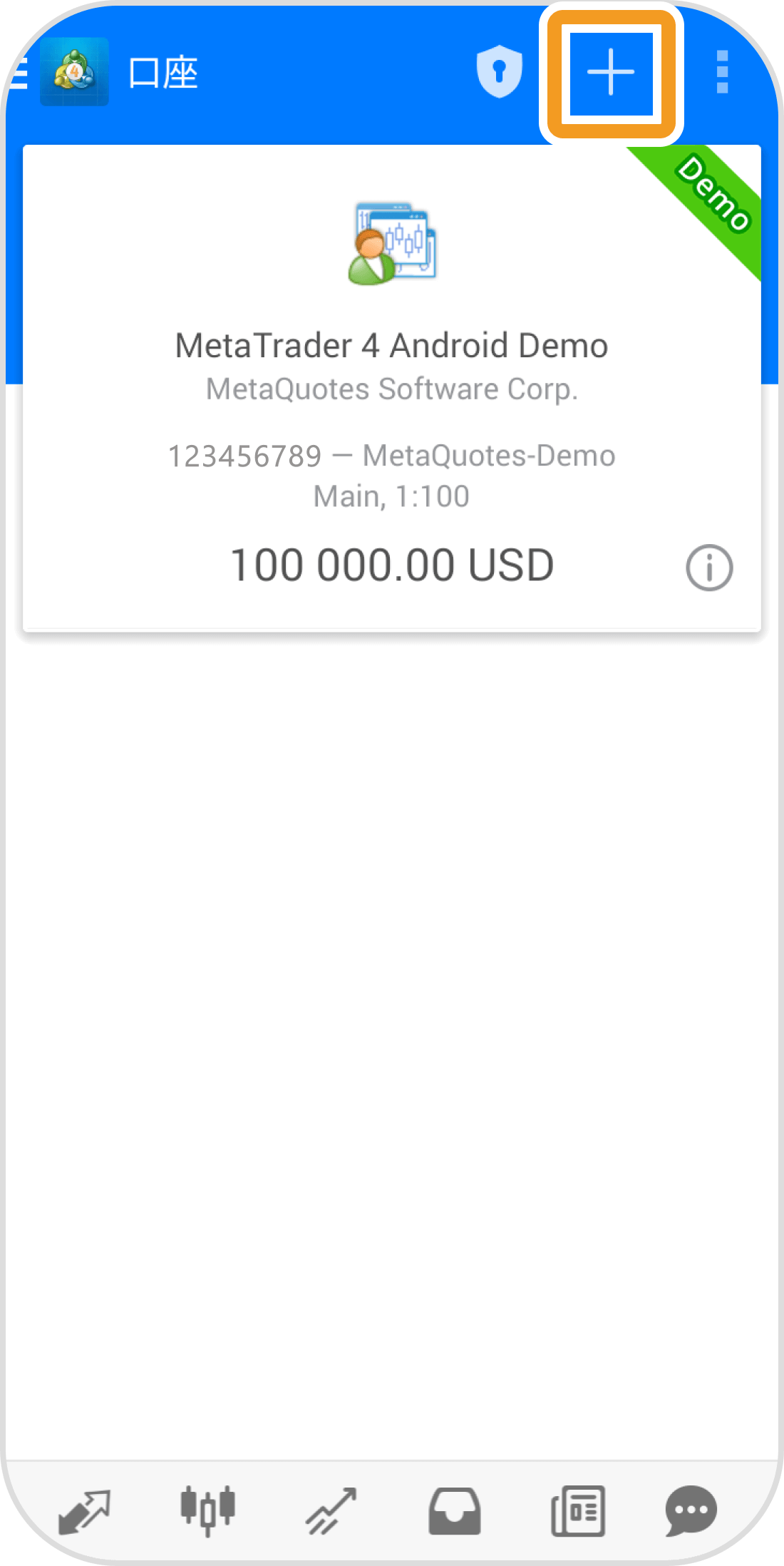784x1566 pixels.
Task: Switch to the Trade tab
Action: (x=331, y=1510)
